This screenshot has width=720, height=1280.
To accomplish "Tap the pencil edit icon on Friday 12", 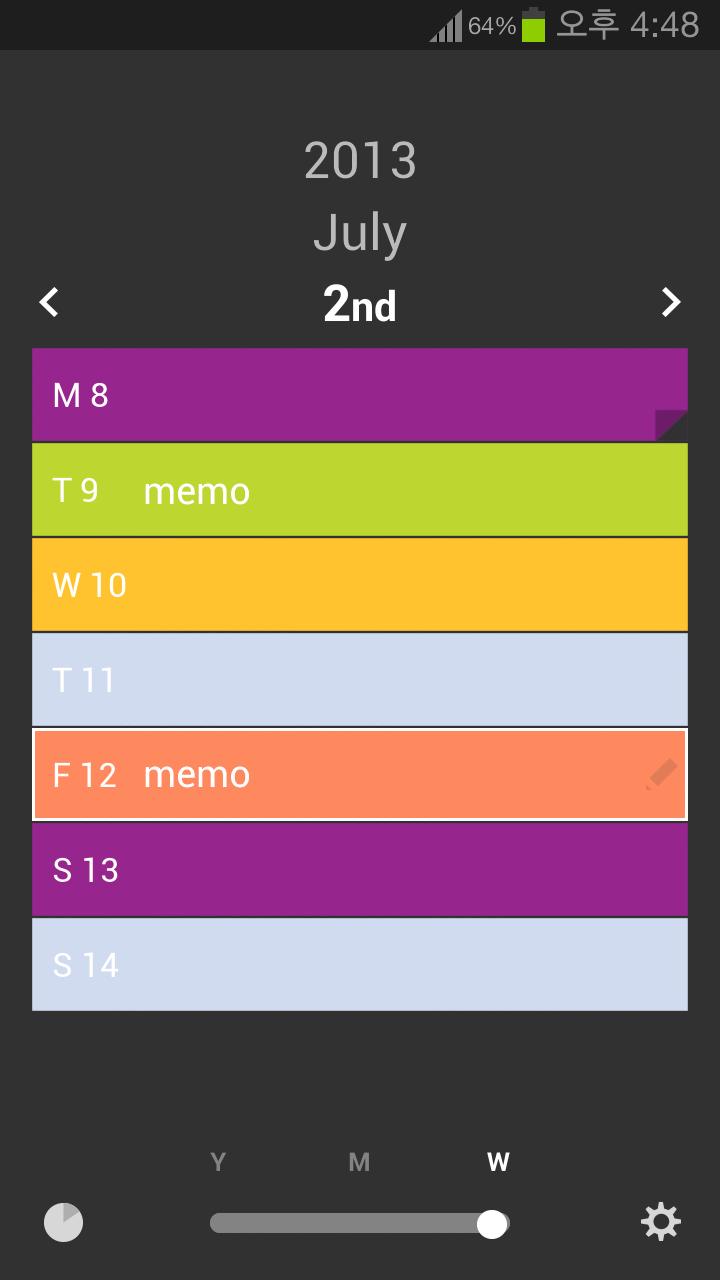I will pos(662,775).
